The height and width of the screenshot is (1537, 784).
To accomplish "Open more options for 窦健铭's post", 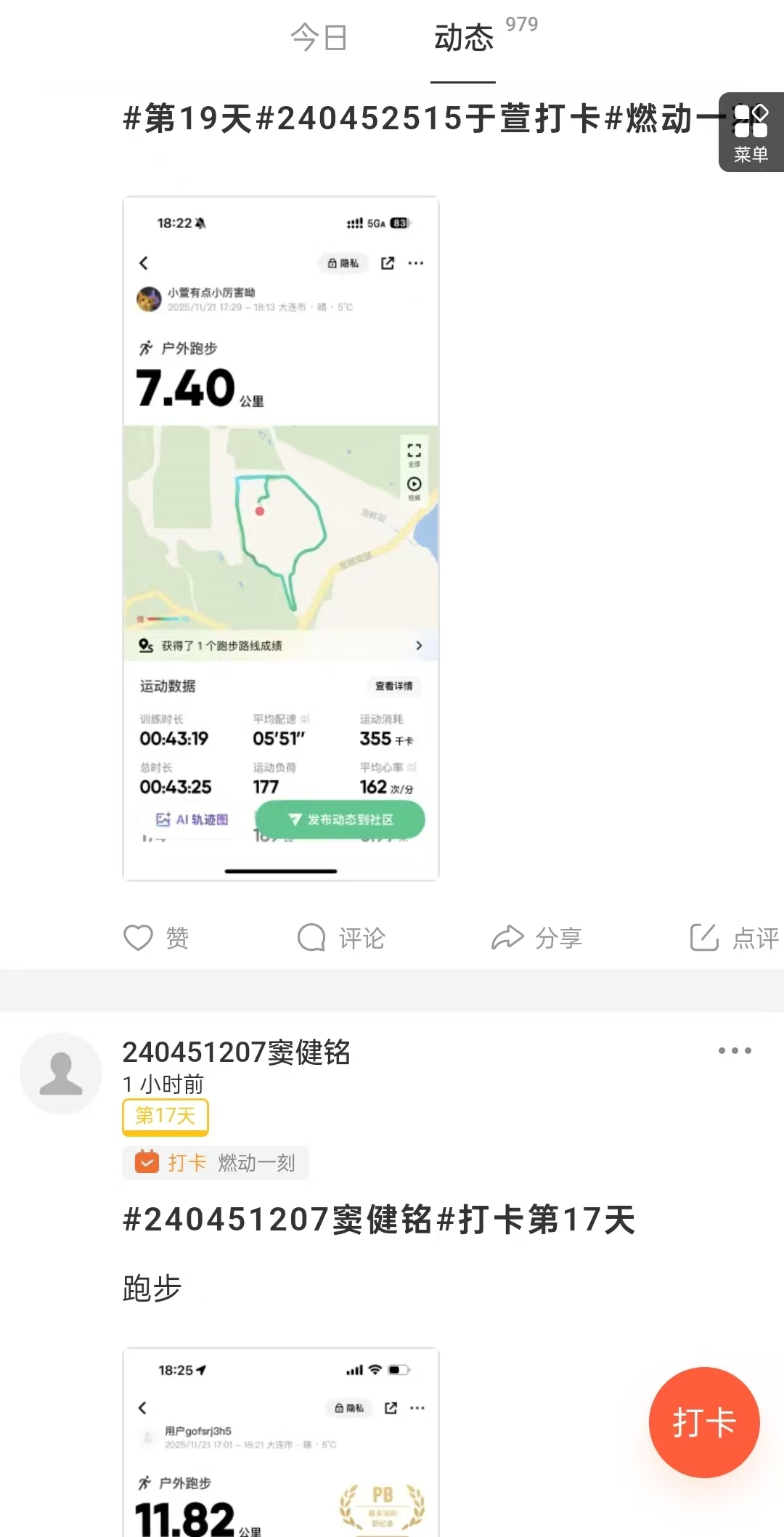I will tap(735, 1050).
